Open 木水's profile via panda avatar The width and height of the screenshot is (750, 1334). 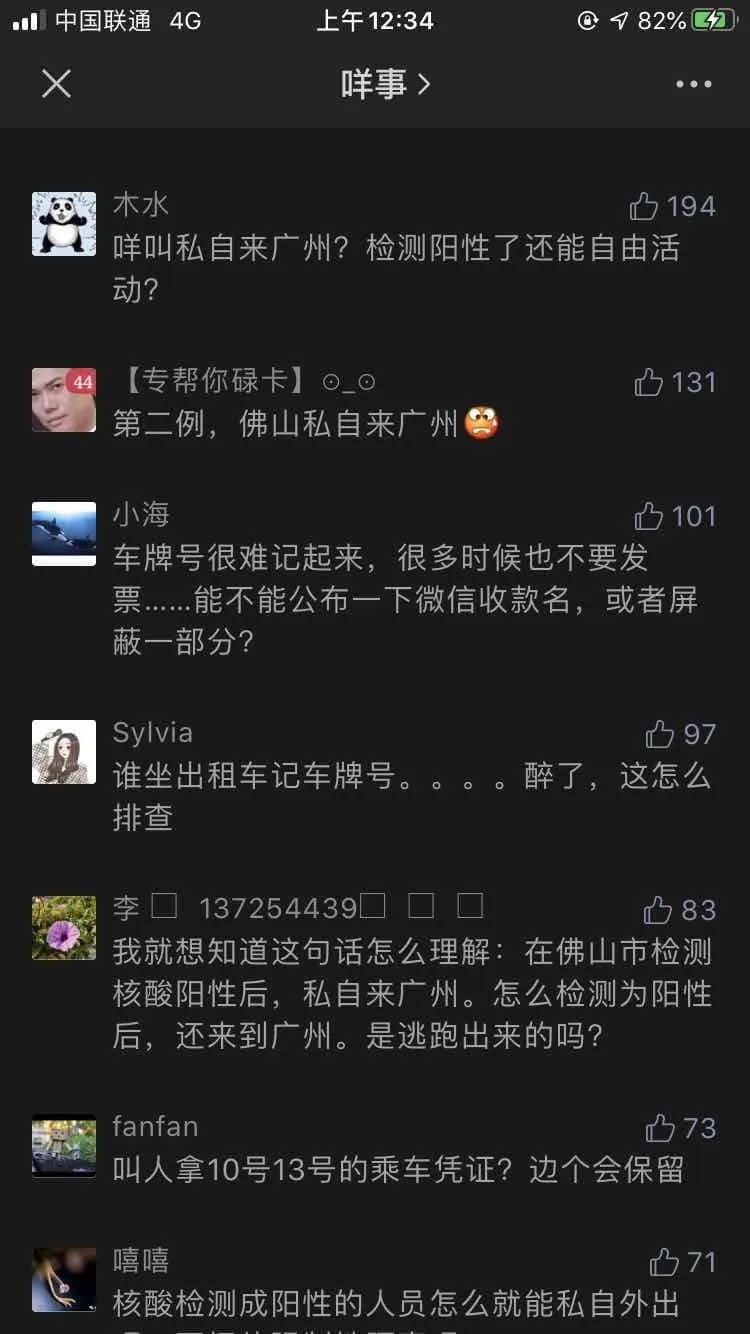coord(63,223)
